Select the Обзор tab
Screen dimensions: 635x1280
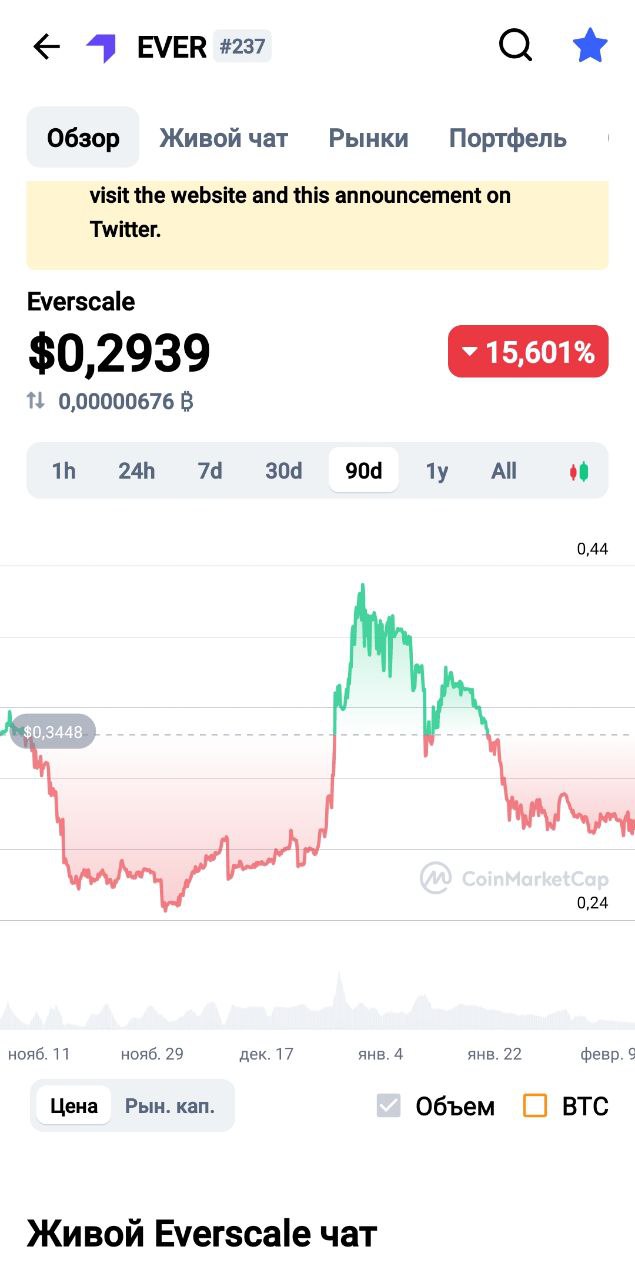[x=83, y=138]
